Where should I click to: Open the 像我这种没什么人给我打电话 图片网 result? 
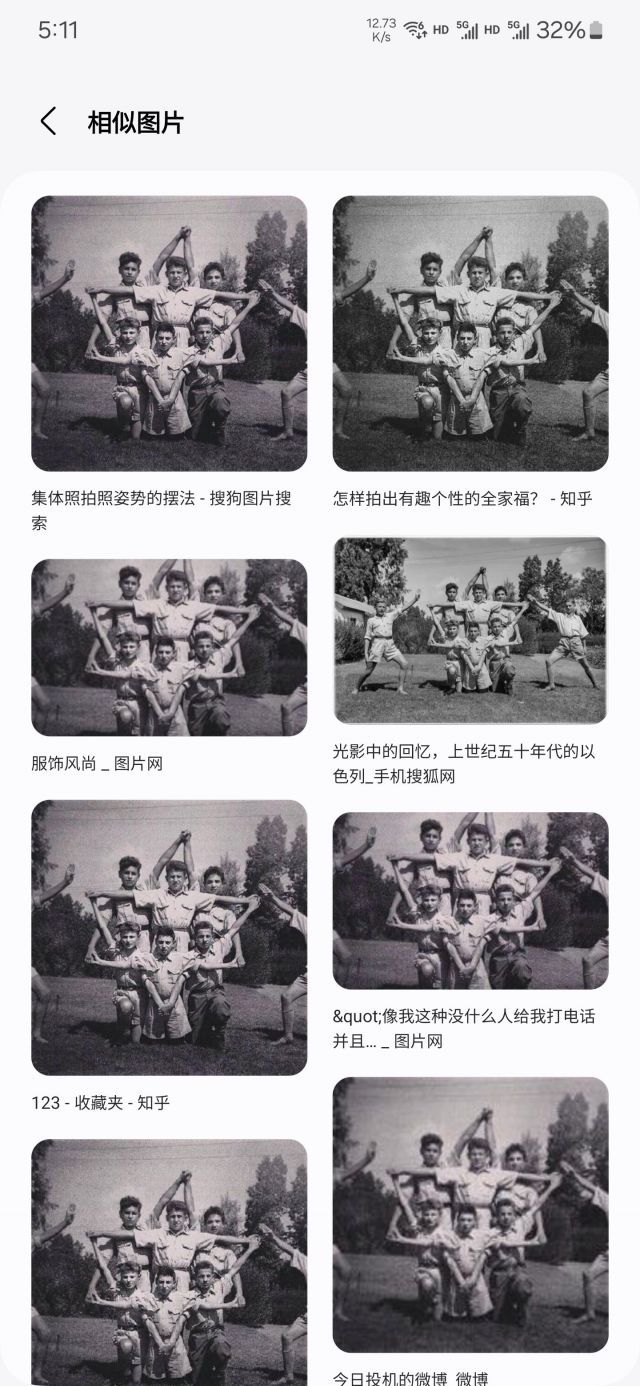pyautogui.click(x=470, y=900)
